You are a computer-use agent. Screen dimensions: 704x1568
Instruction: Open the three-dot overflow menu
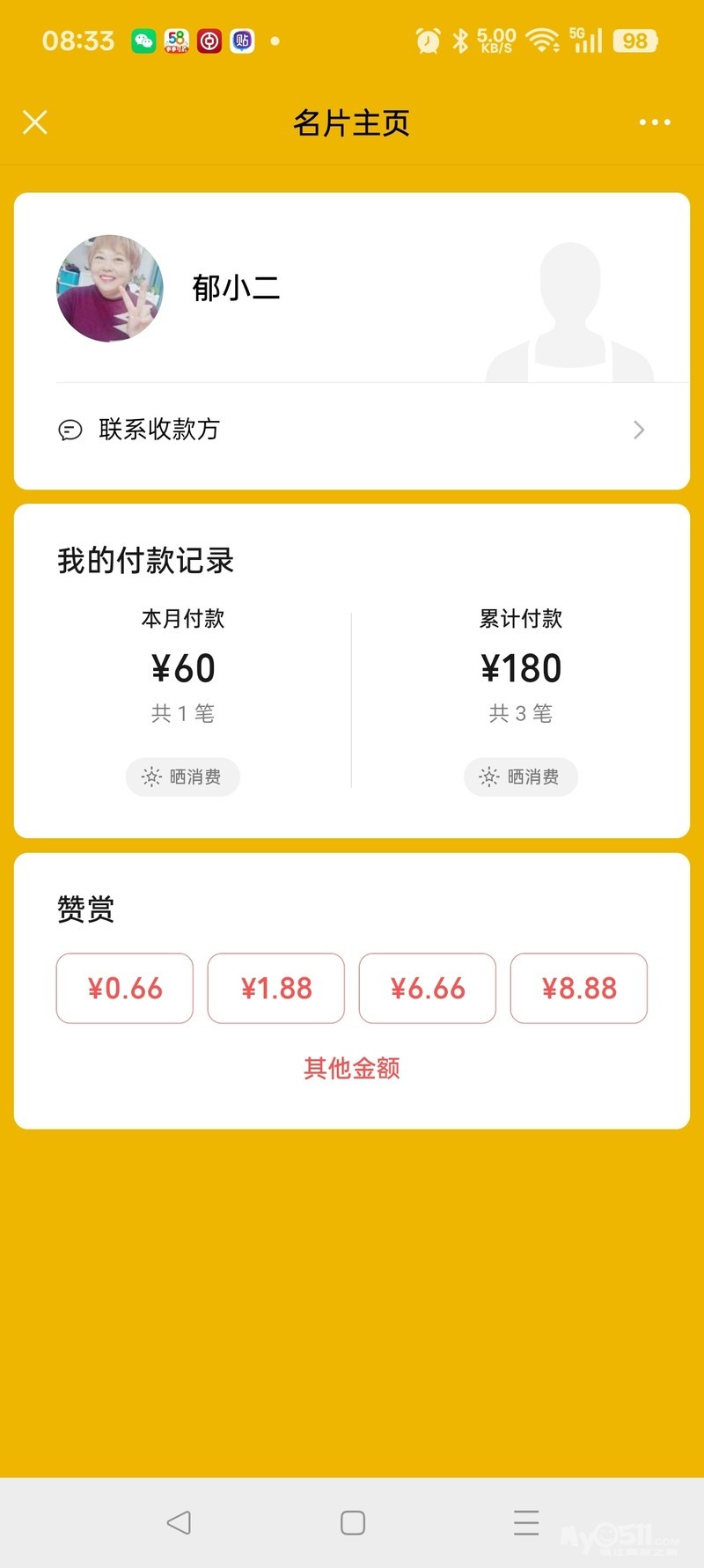click(655, 122)
